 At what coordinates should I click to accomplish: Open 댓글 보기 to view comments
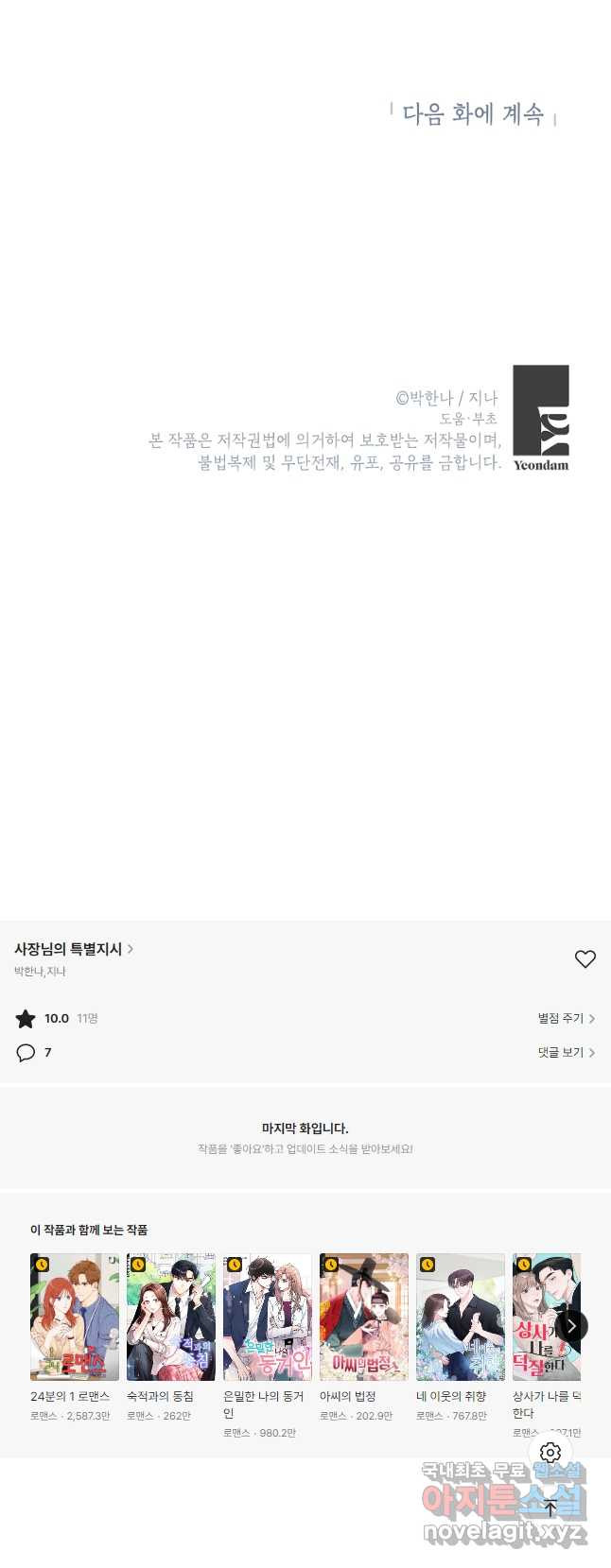click(566, 1052)
